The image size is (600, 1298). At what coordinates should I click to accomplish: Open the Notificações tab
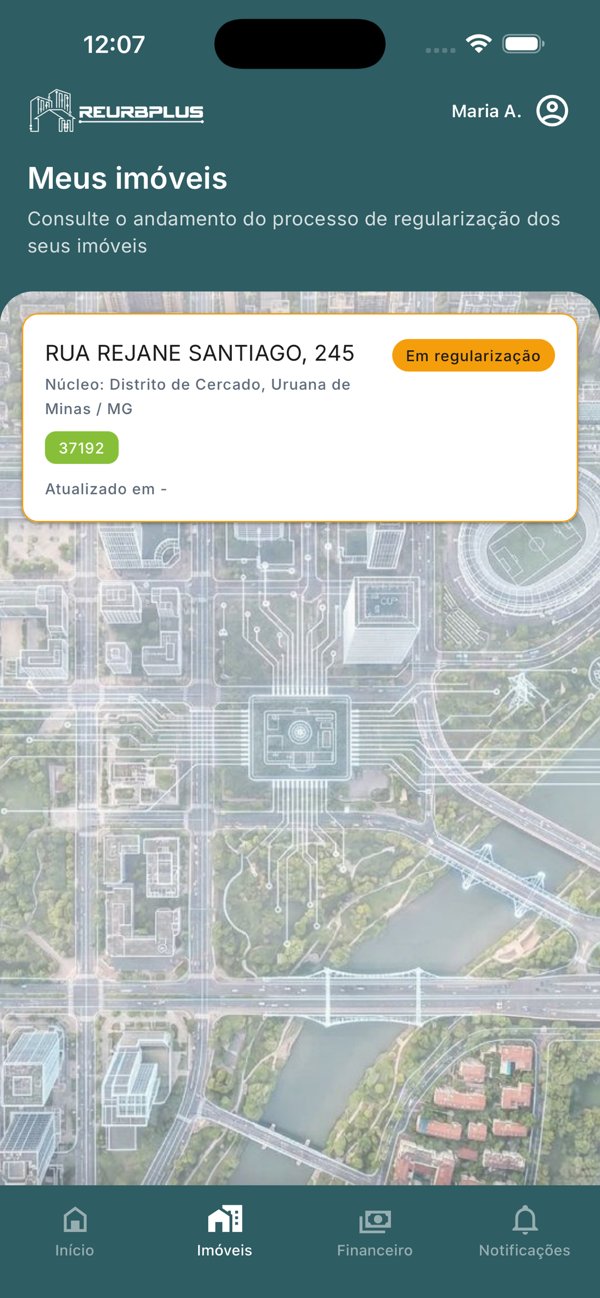click(x=524, y=1232)
